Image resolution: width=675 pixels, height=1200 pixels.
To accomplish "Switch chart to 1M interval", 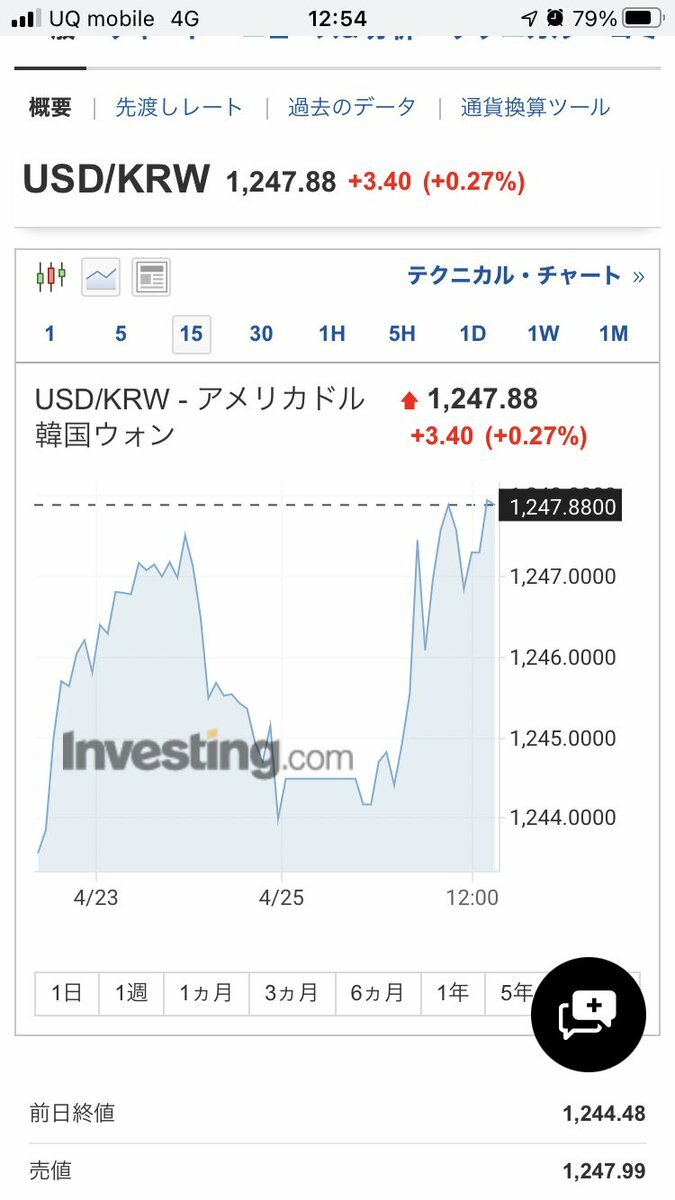I will (613, 334).
